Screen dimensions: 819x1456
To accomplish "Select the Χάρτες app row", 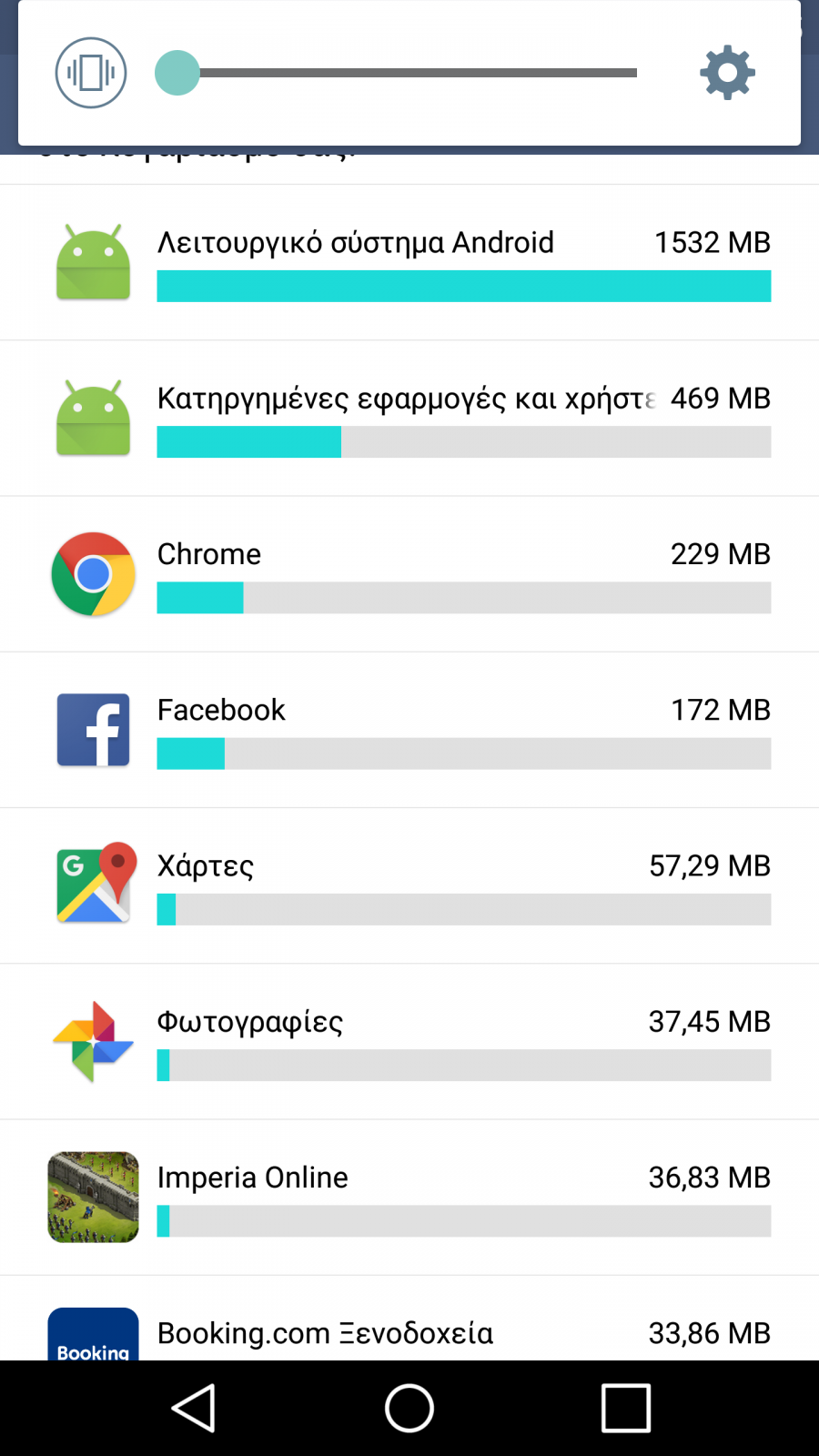I will (x=409, y=885).
